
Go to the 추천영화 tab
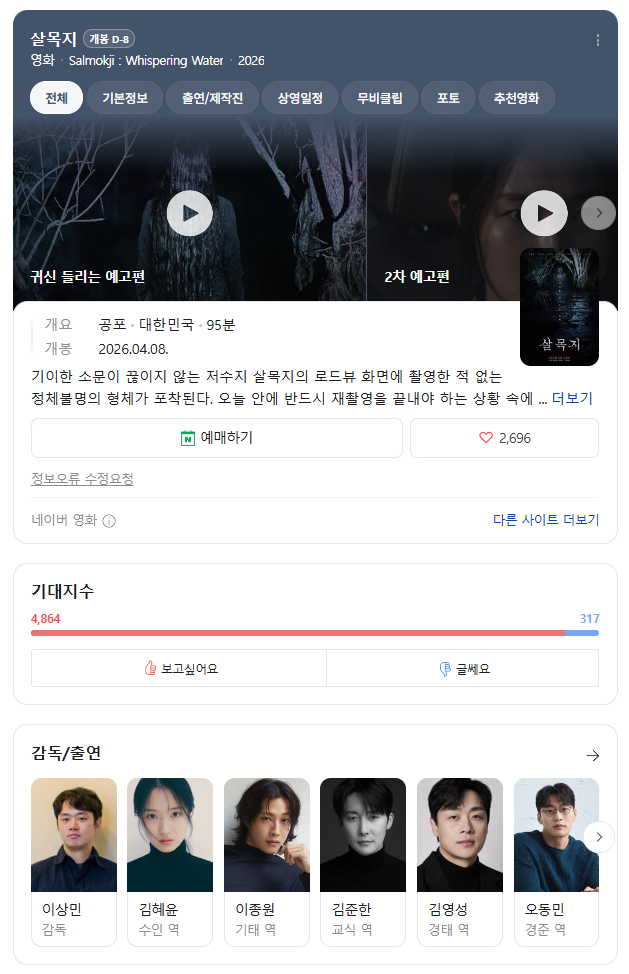point(516,98)
